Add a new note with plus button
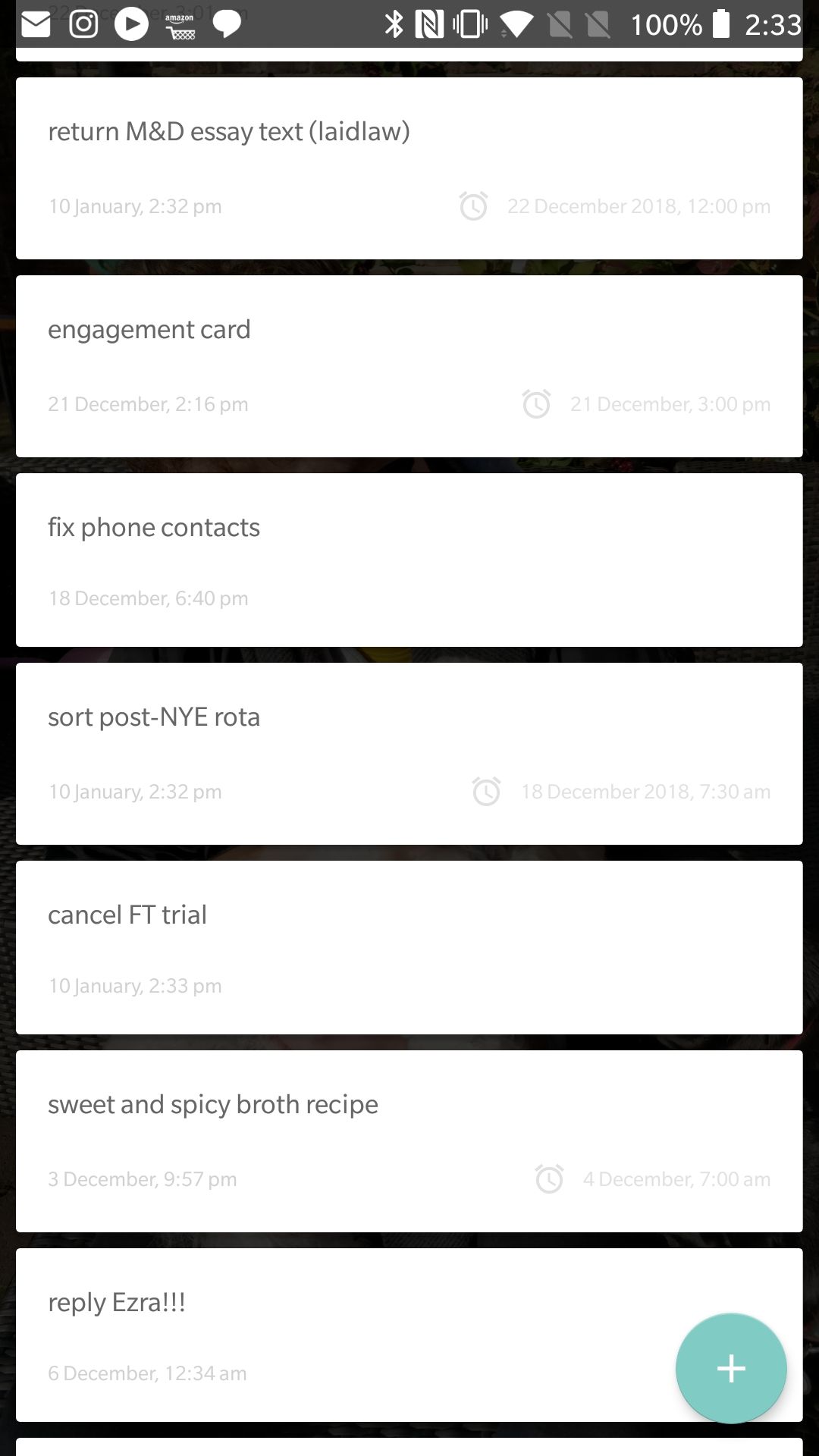Image resolution: width=819 pixels, height=1456 pixels. point(731,1368)
